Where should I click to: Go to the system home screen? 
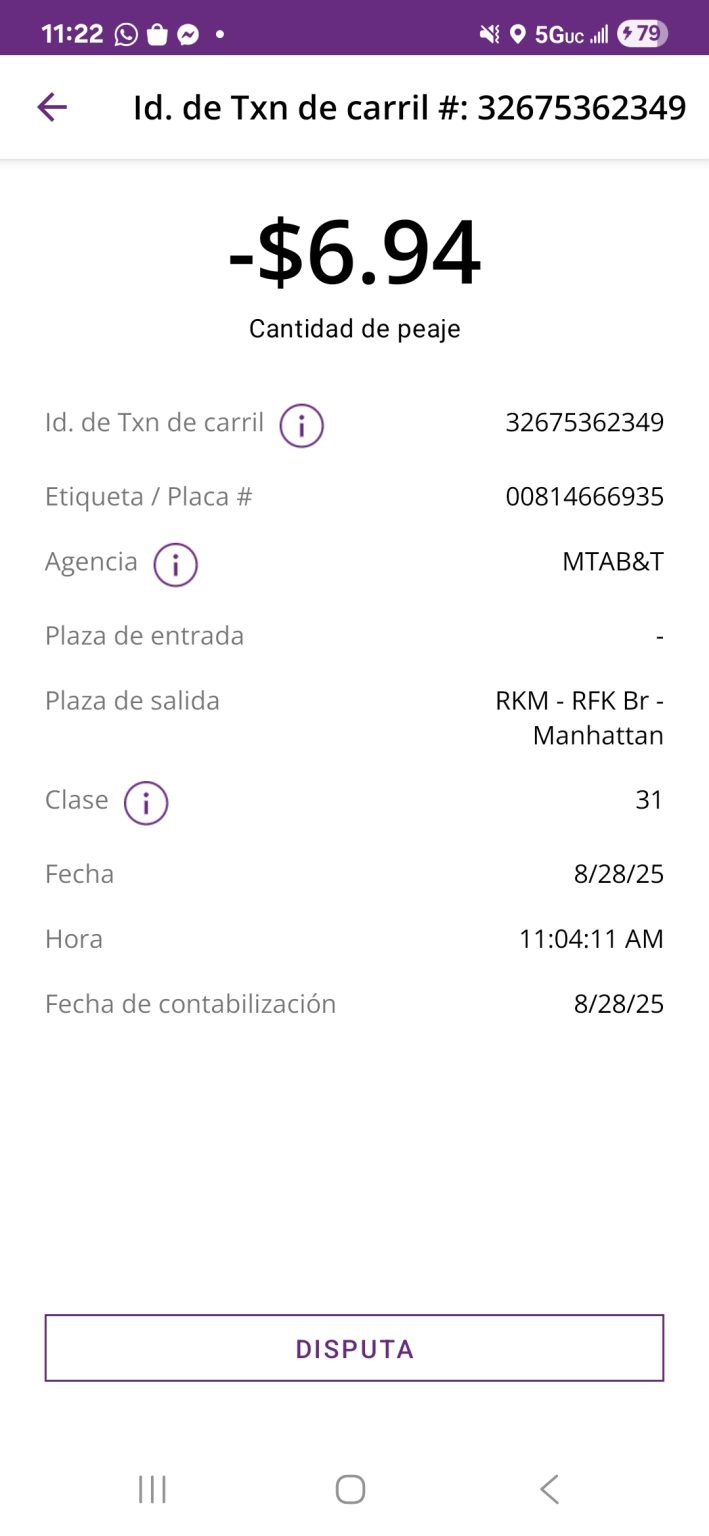(x=350, y=1489)
